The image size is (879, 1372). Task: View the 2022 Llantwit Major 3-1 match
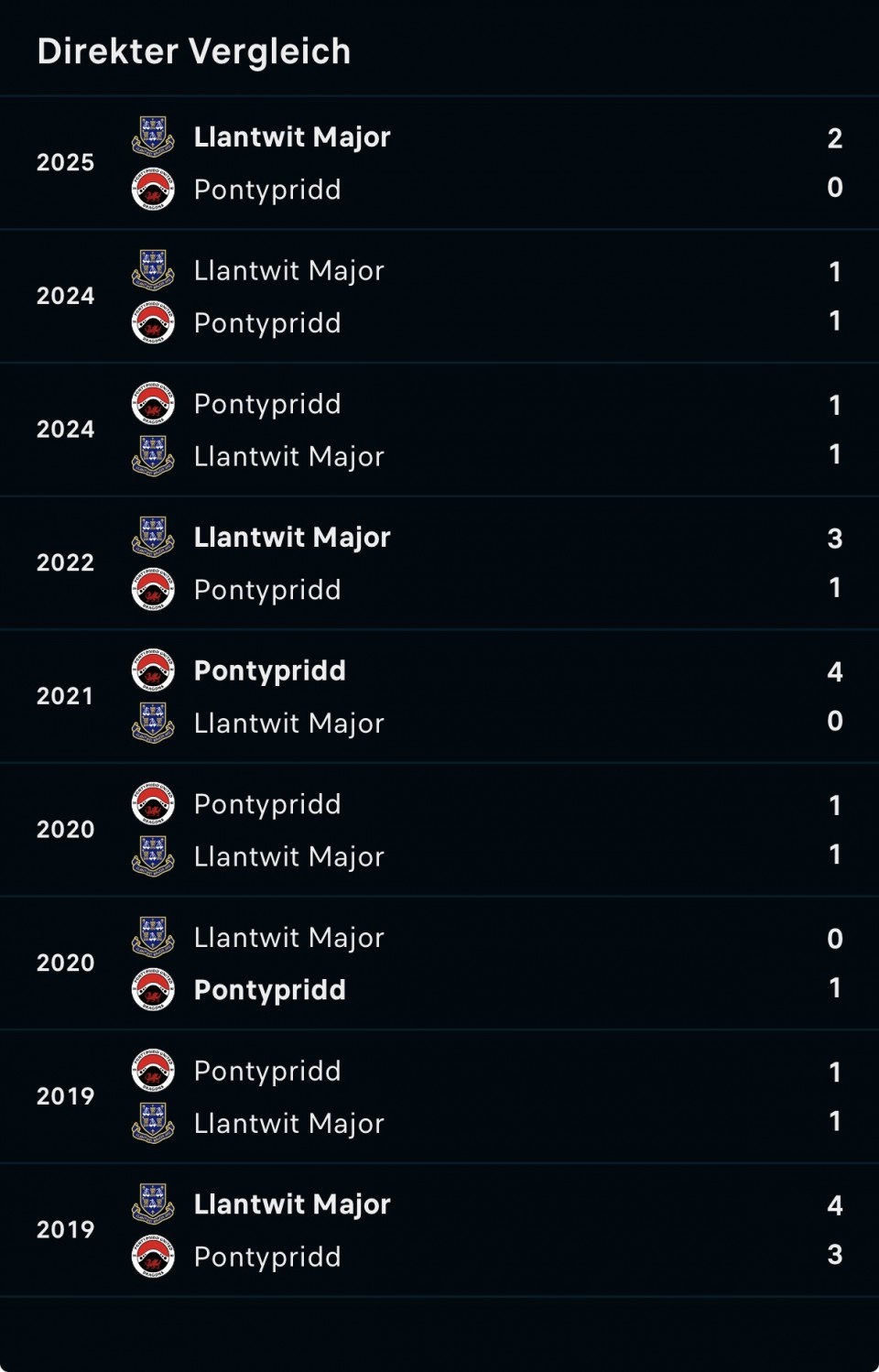pyautogui.click(x=439, y=563)
